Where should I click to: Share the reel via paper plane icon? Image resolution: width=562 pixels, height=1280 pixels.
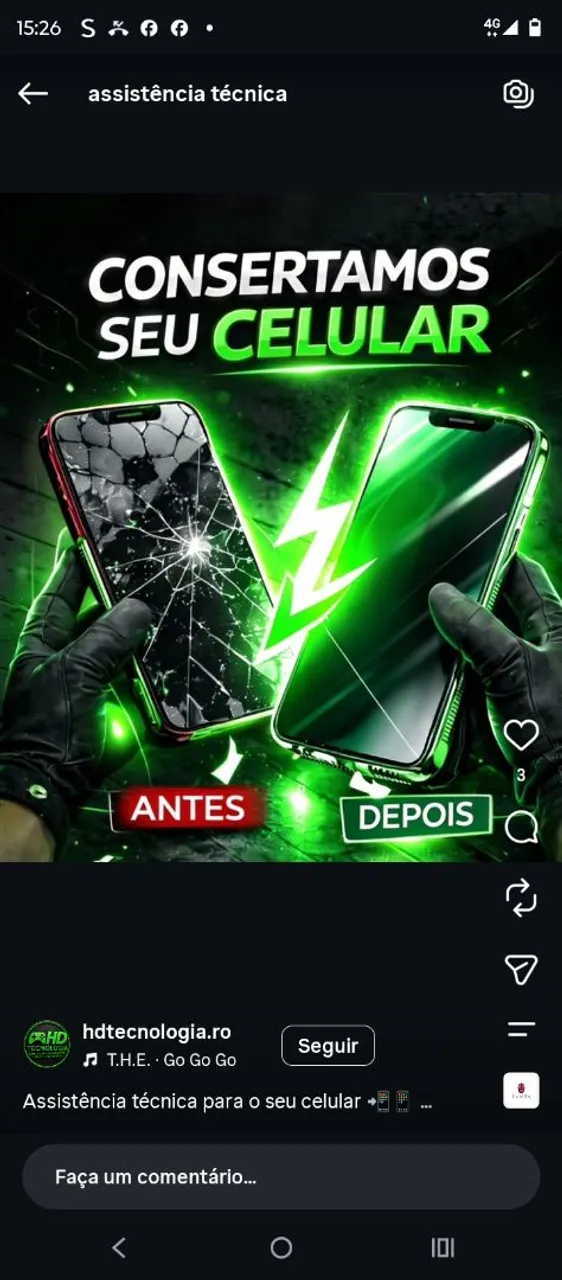[x=521, y=968]
